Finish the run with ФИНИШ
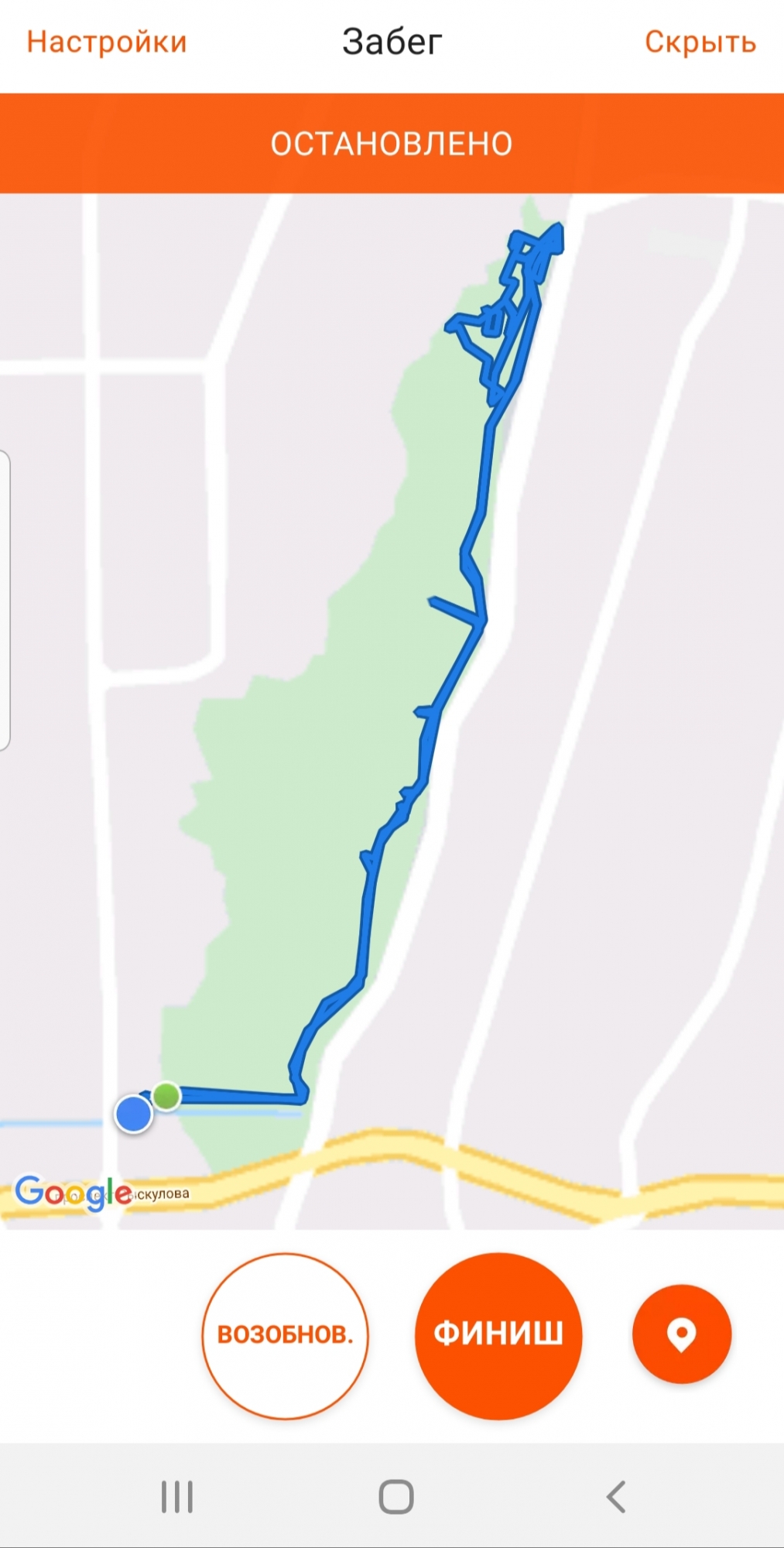This screenshot has height=1548, width=784. click(x=498, y=1335)
